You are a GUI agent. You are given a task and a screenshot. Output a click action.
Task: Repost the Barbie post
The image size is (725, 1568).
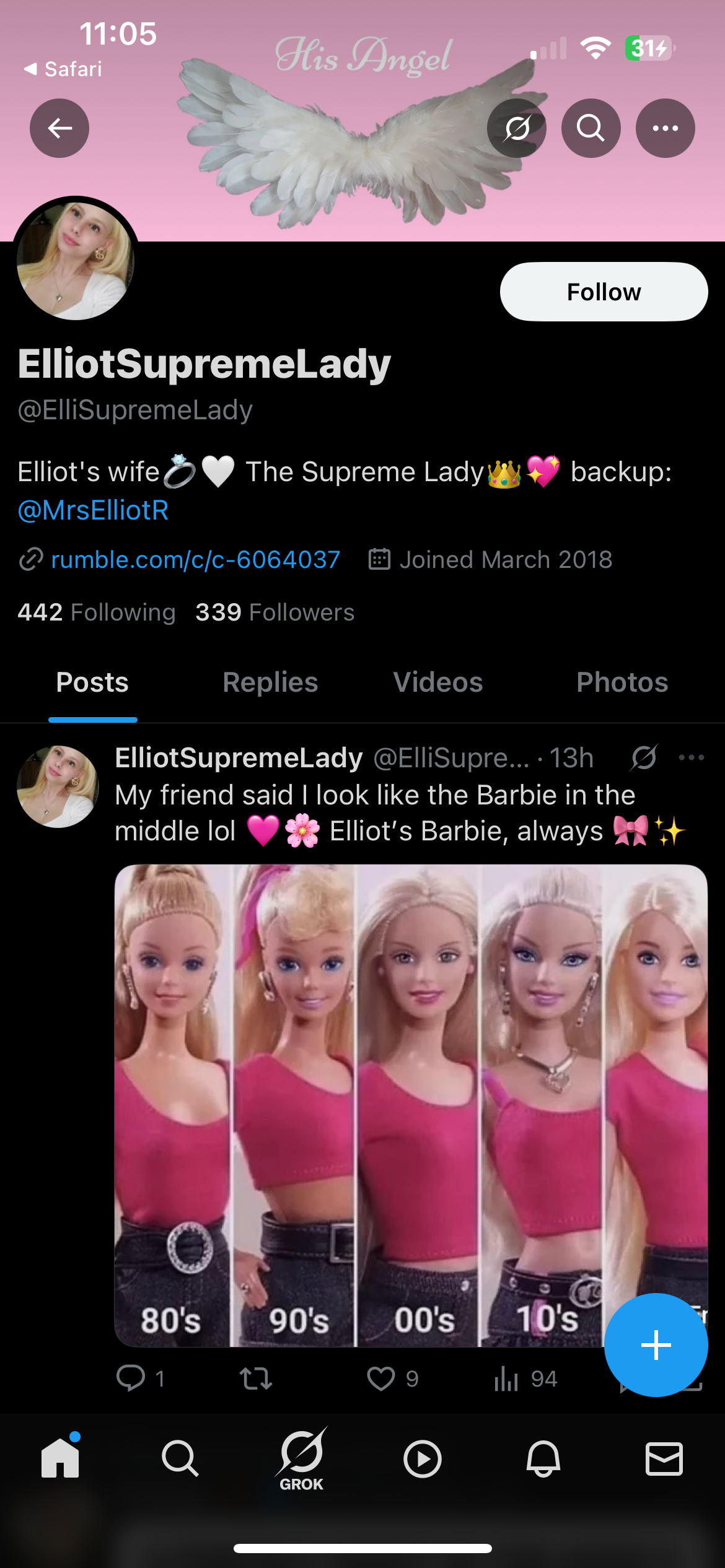click(255, 1379)
